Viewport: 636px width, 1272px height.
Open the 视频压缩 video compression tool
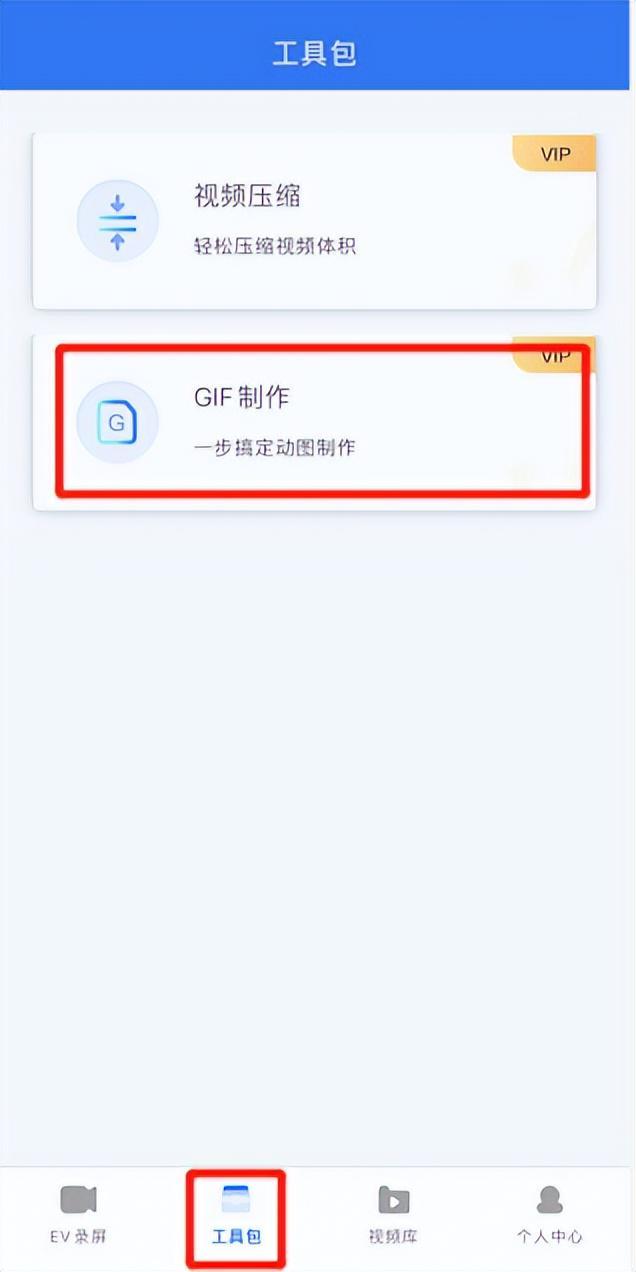pos(314,222)
